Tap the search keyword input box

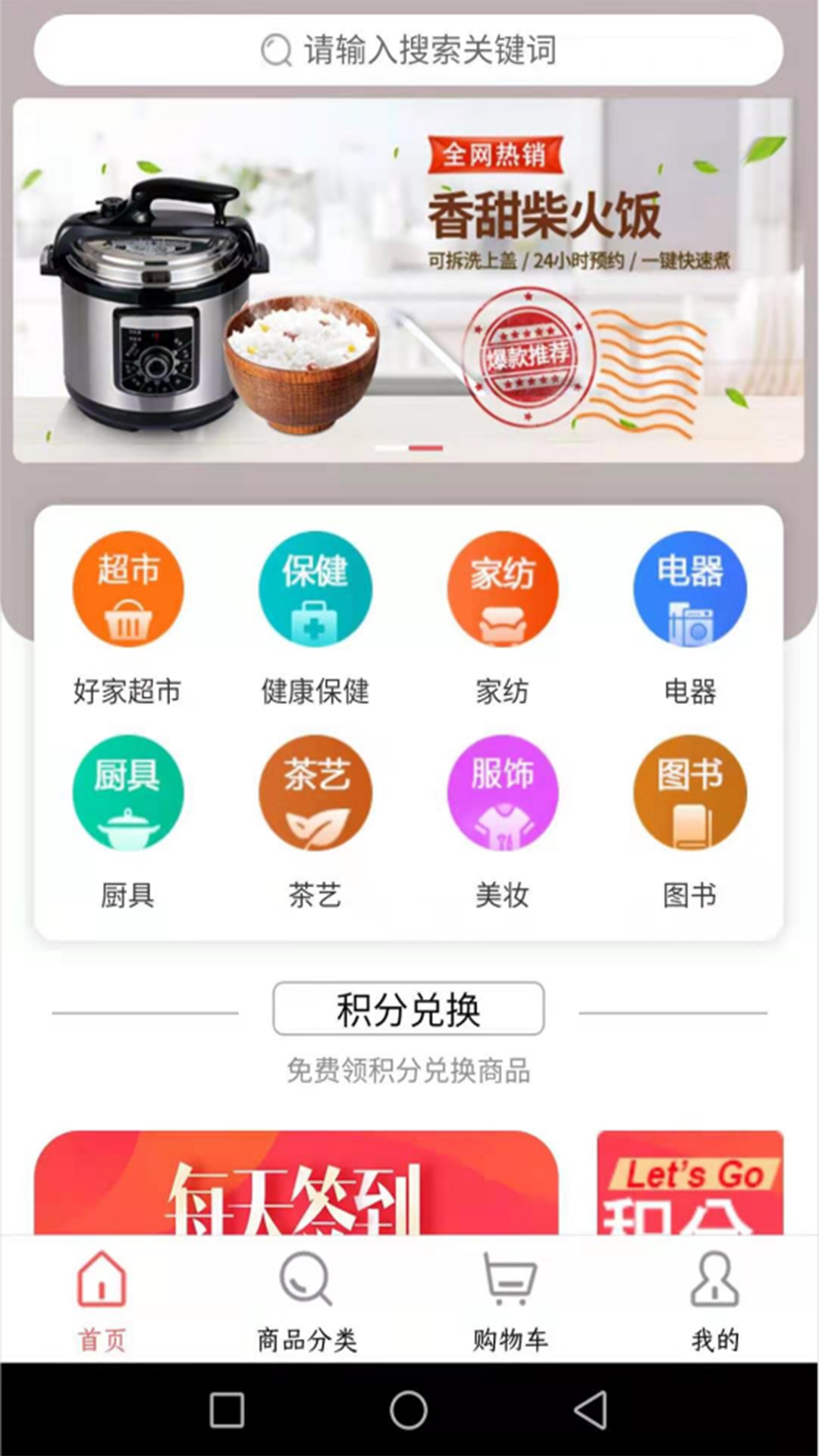(x=409, y=50)
